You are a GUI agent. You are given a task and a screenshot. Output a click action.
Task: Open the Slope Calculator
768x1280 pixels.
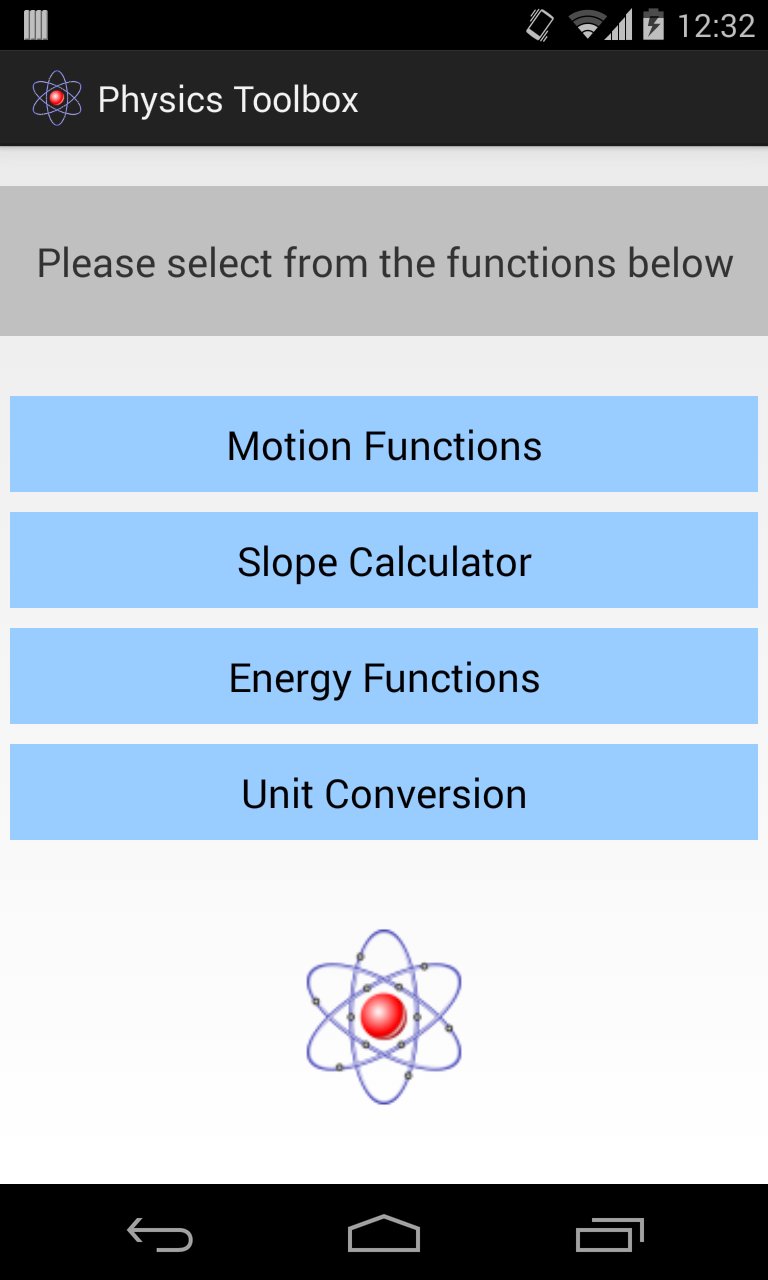click(384, 560)
